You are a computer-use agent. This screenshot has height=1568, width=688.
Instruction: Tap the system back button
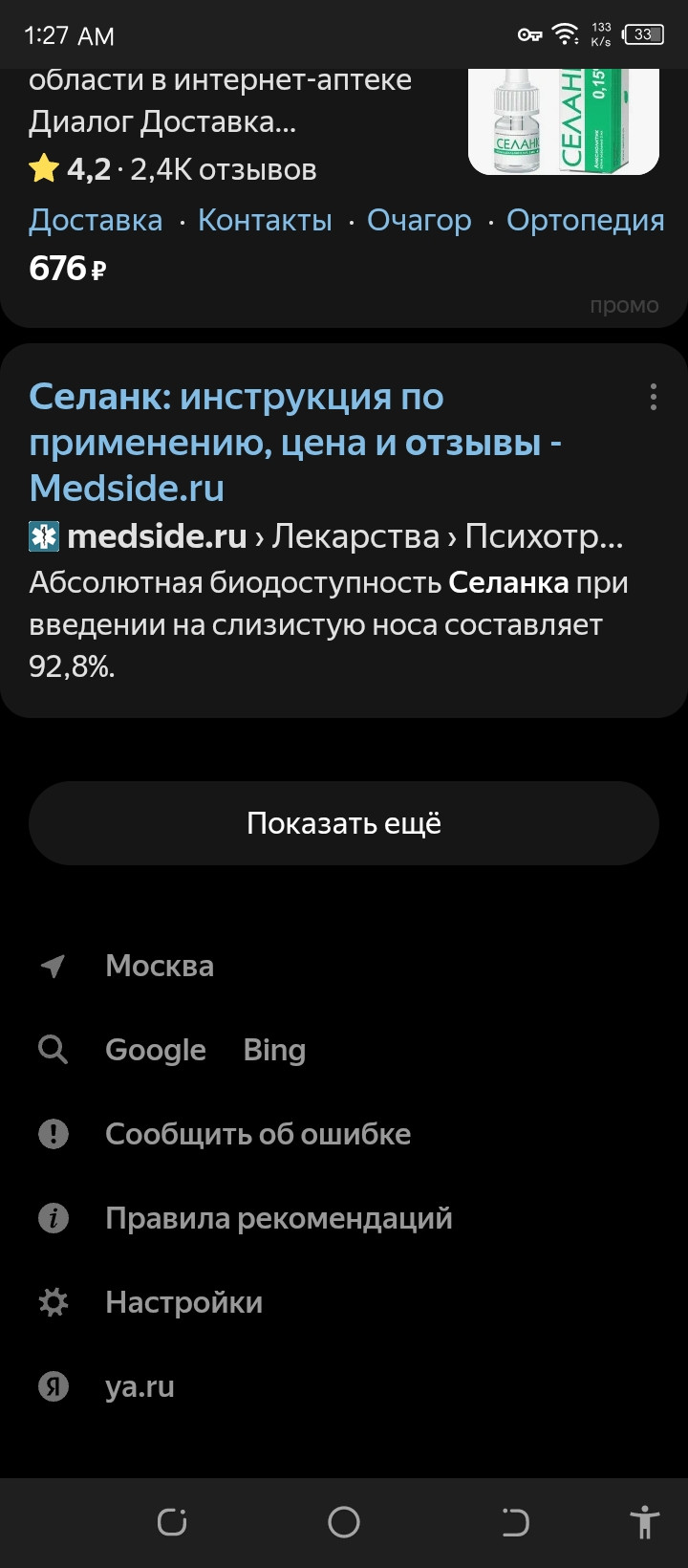[515, 1522]
